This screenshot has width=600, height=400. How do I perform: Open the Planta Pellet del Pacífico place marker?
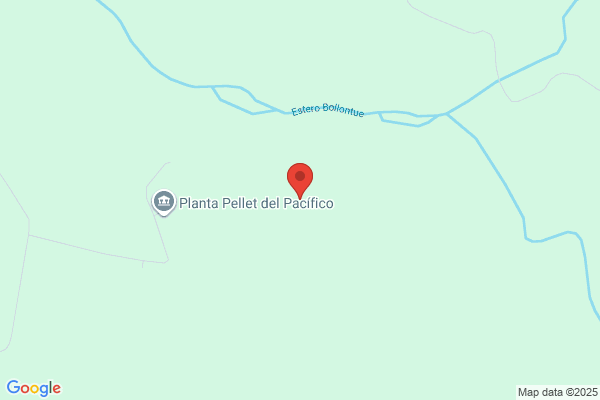(x=164, y=202)
